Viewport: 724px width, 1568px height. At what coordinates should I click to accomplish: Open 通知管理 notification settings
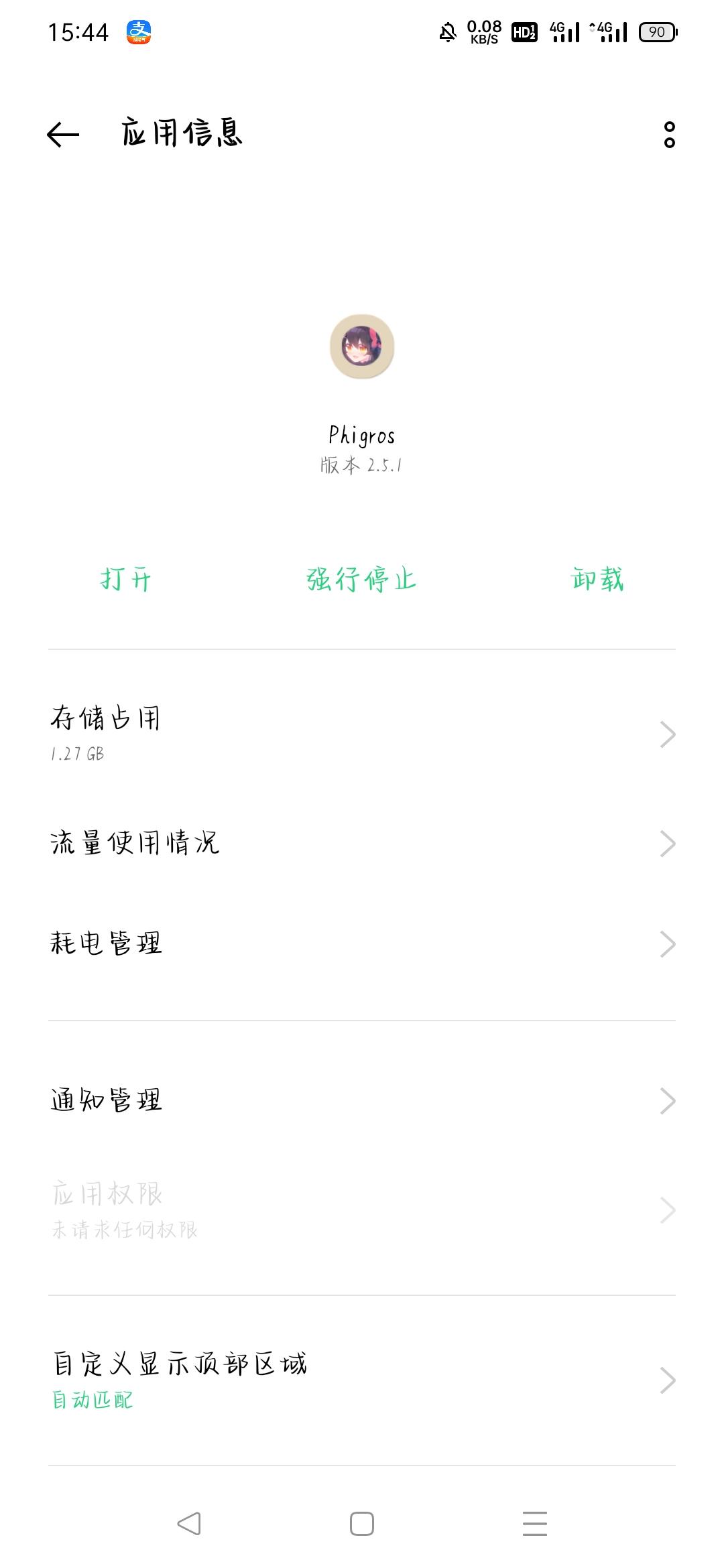[x=362, y=1100]
